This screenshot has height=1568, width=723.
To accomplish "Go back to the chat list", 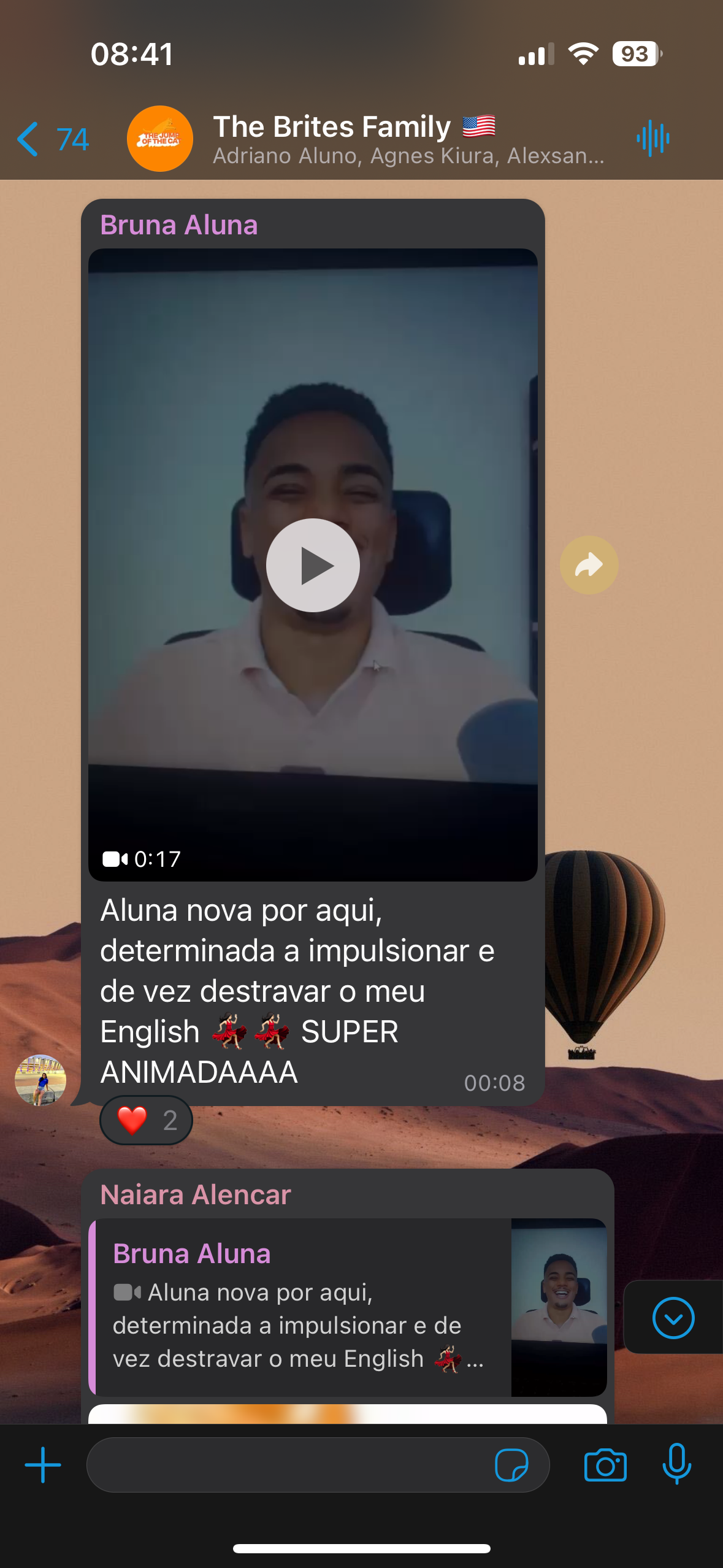I will click(52, 139).
